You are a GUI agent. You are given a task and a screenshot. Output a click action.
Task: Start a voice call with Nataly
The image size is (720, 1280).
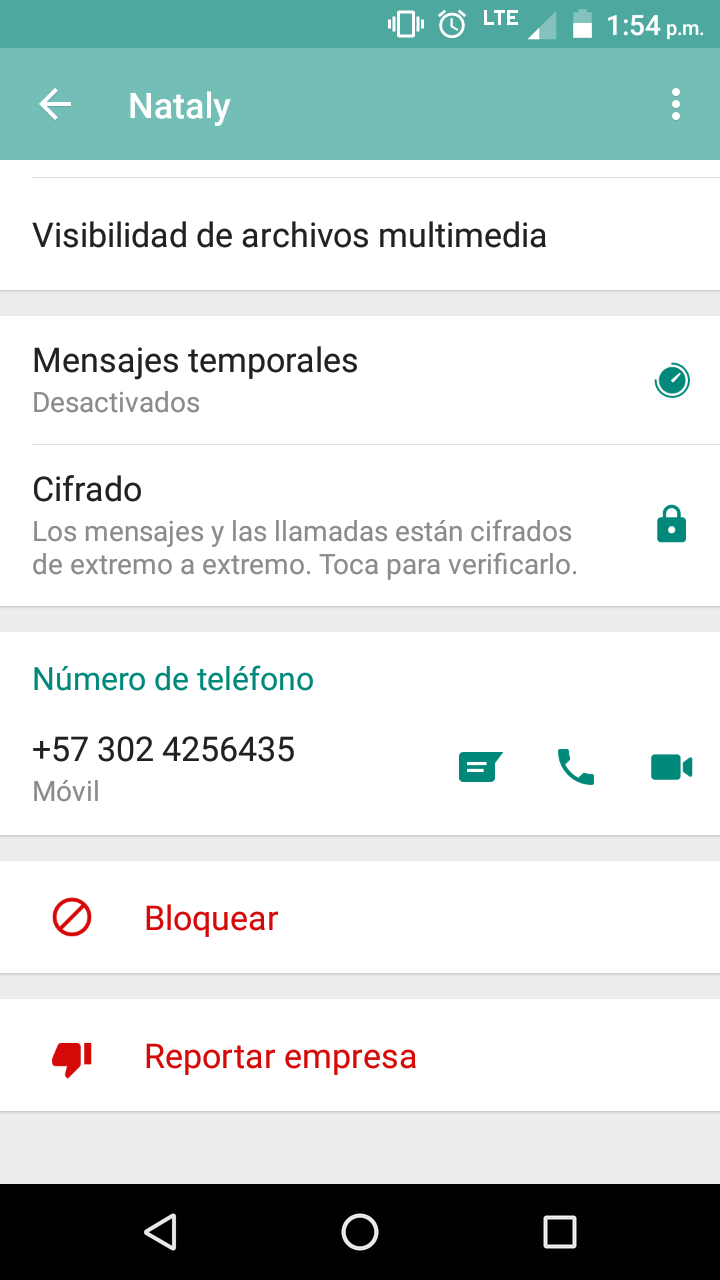coord(576,767)
